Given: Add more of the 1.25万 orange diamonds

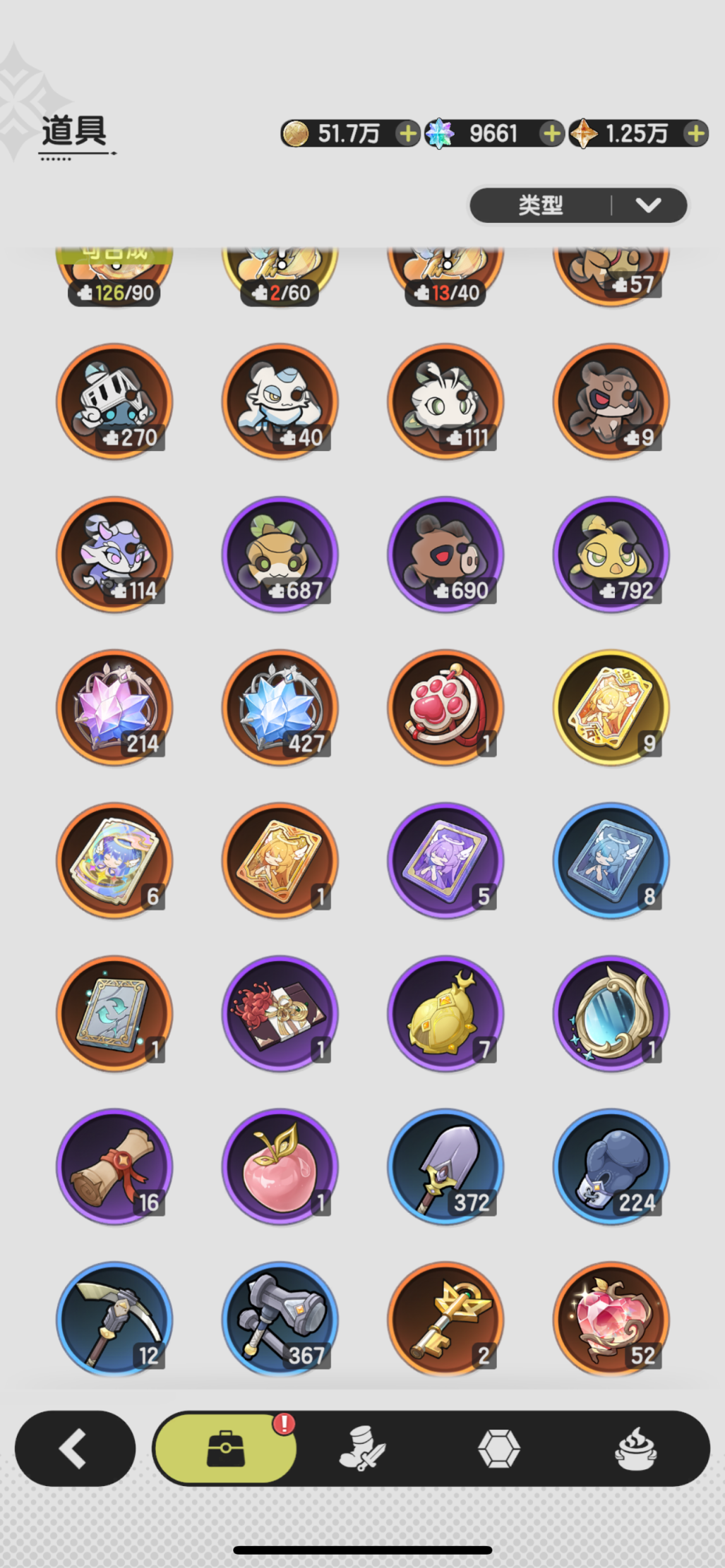Looking at the screenshot, I should pyautogui.click(x=695, y=133).
